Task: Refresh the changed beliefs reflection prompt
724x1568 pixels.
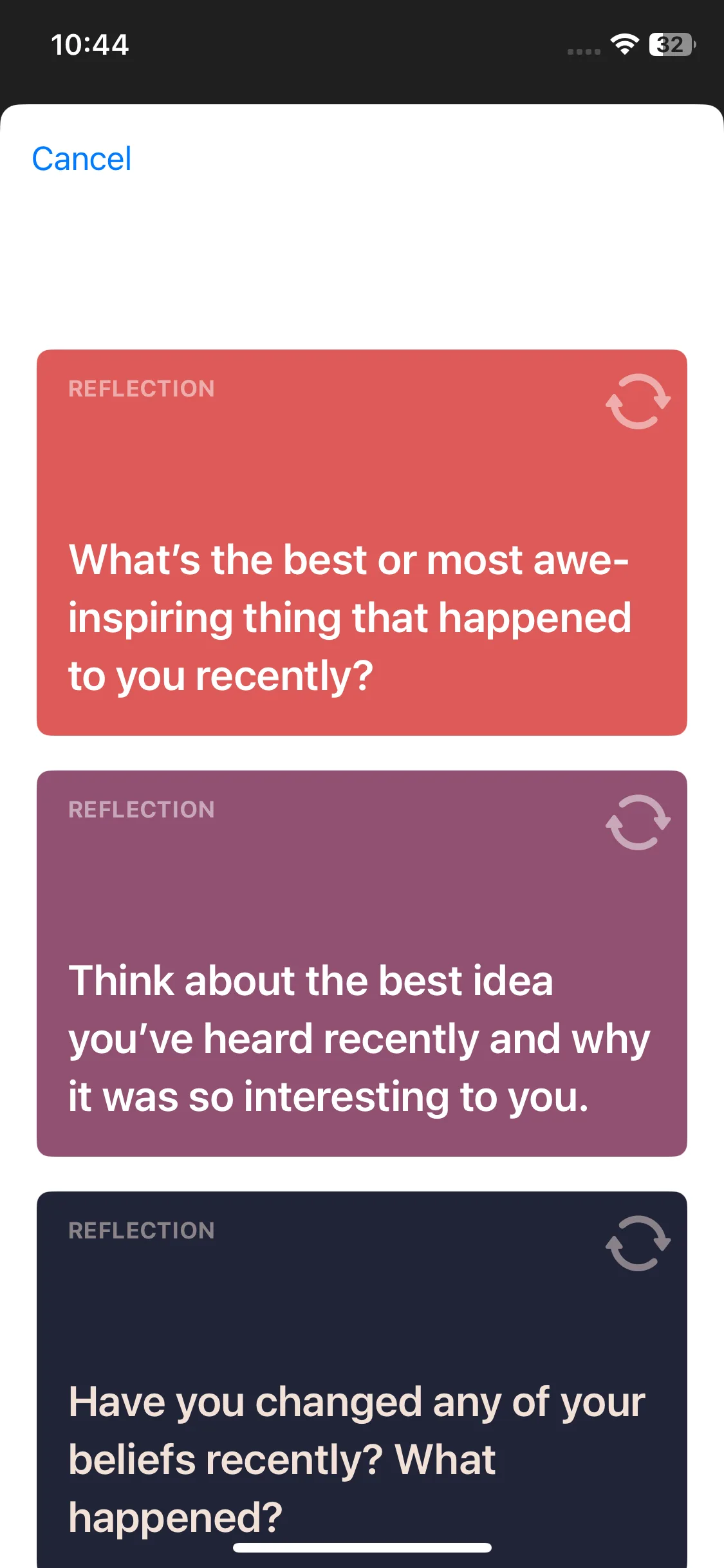Action: coord(638,1244)
